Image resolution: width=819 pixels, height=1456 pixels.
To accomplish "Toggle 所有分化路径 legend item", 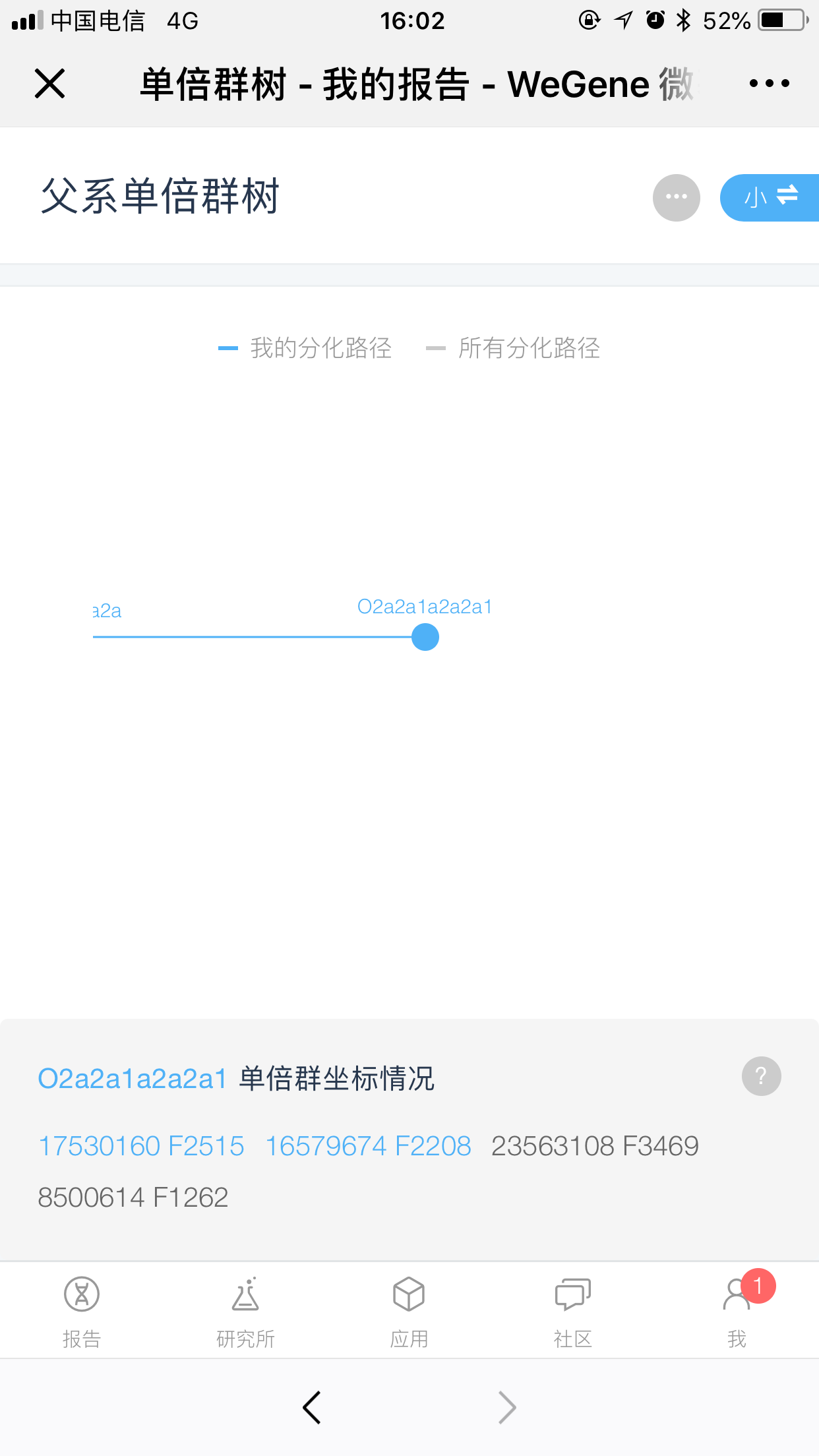I will click(x=514, y=348).
